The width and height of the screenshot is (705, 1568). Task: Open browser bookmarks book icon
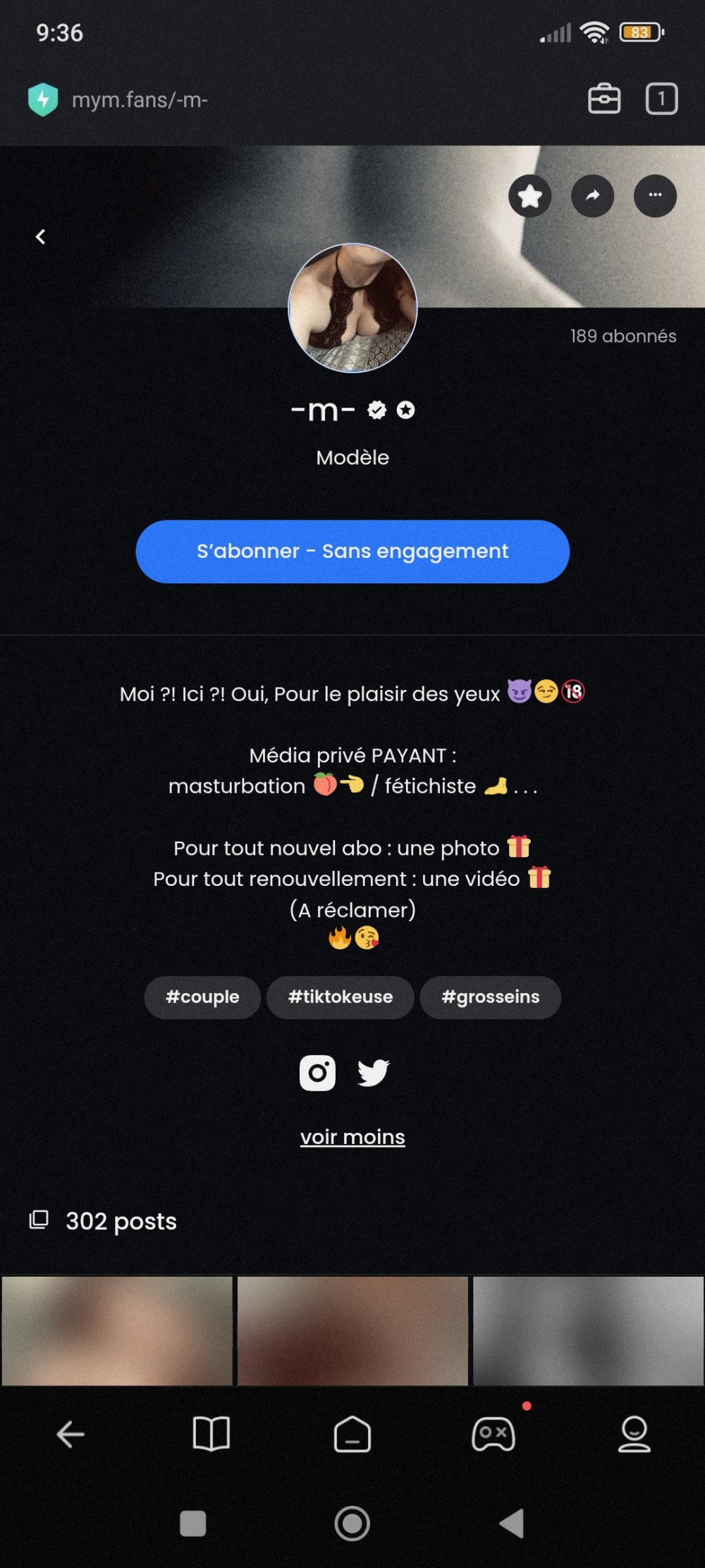pos(211,1434)
